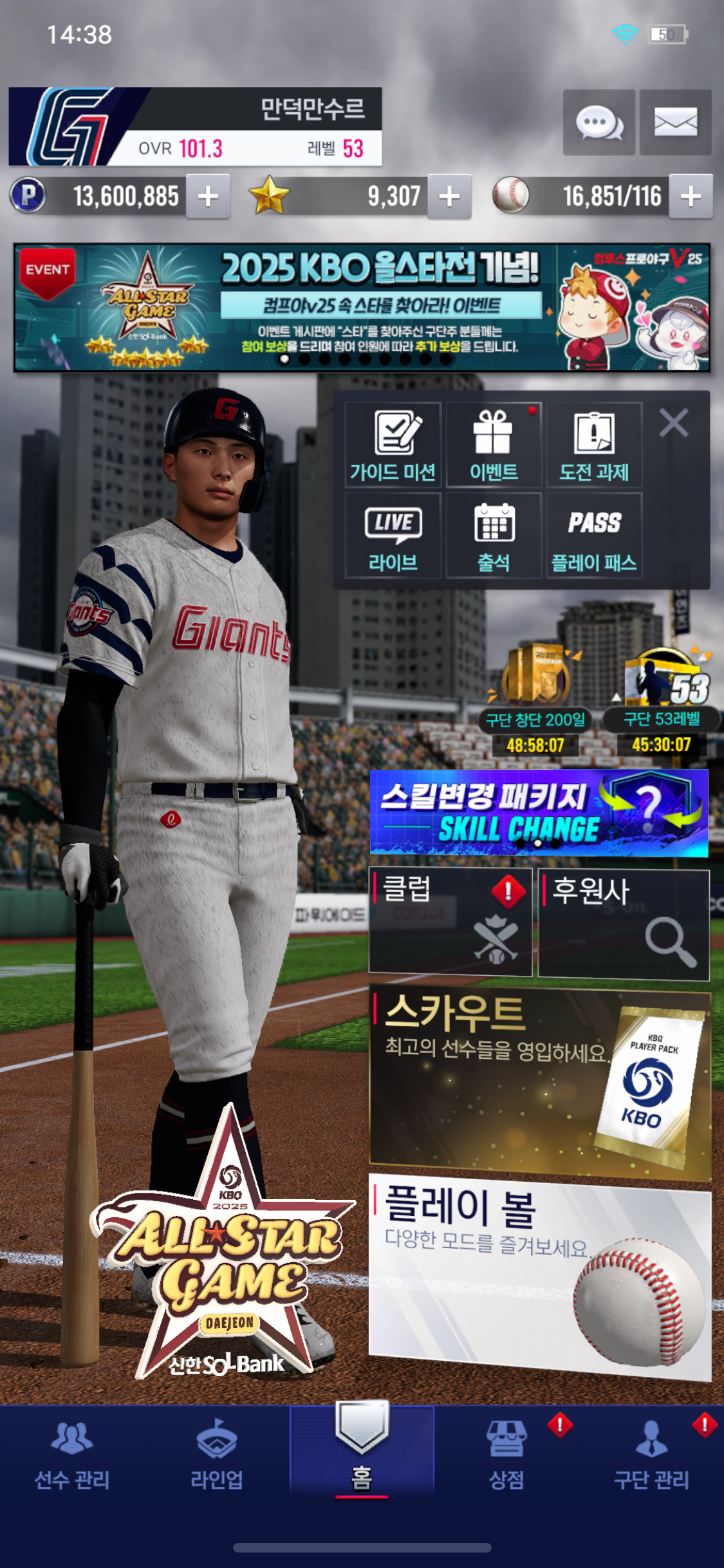Open the 이벤트 gift menu
Screen dimensions: 724x1568
494,445
